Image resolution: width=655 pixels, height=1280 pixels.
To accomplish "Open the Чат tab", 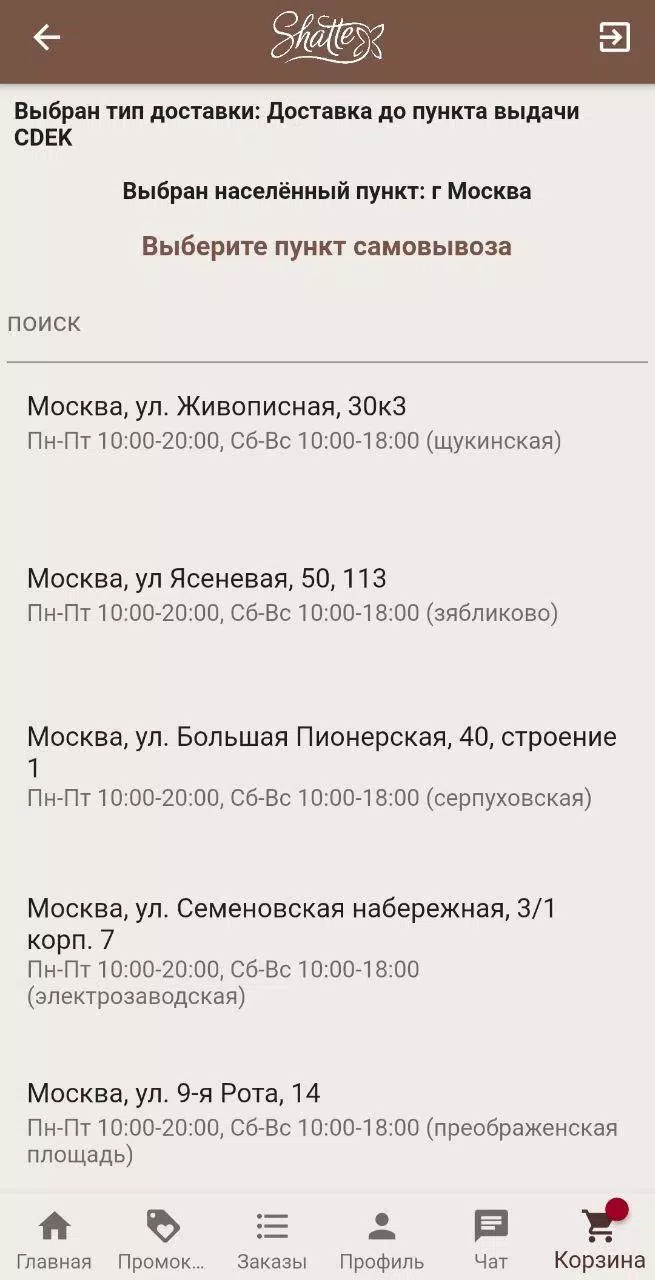I will [x=491, y=1238].
